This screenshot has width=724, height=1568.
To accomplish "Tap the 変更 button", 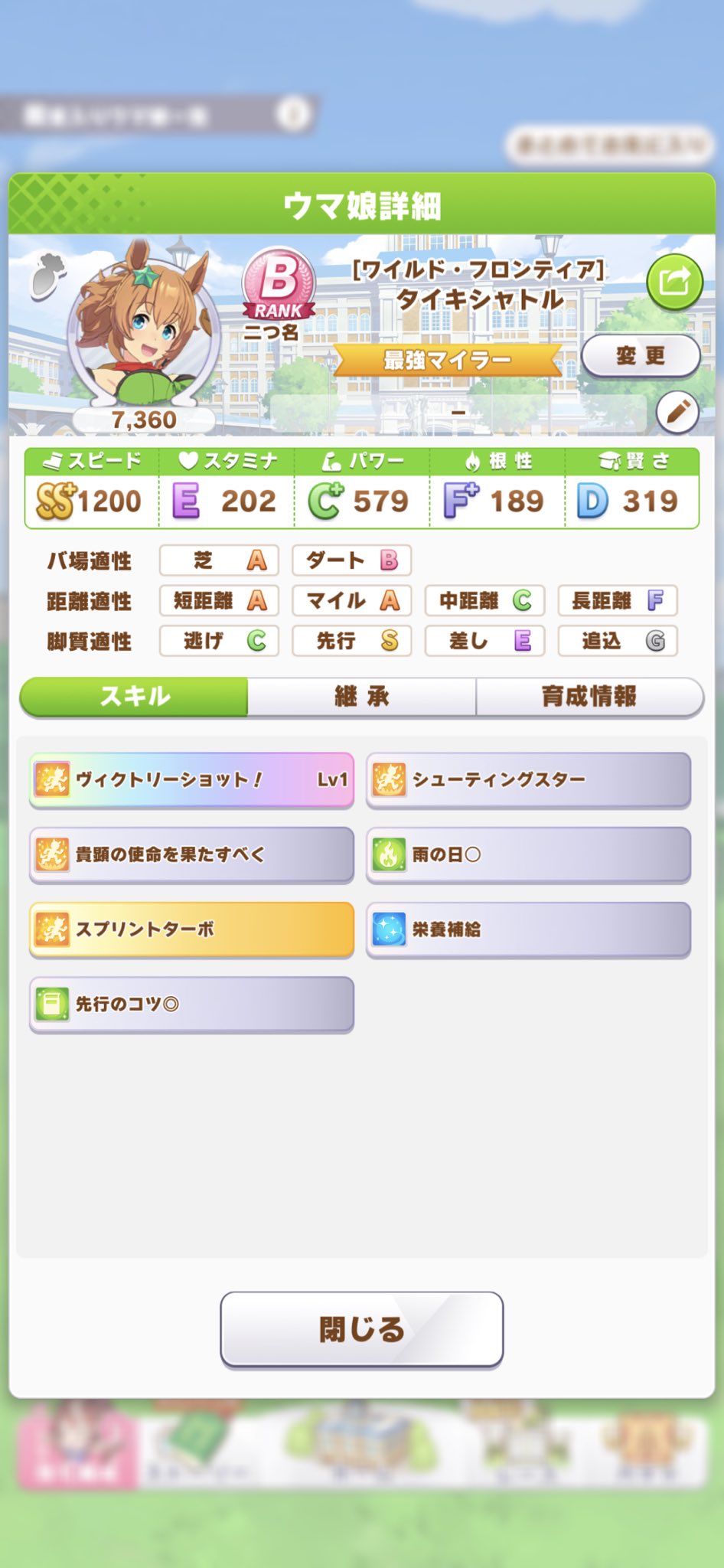I will (x=641, y=356).
